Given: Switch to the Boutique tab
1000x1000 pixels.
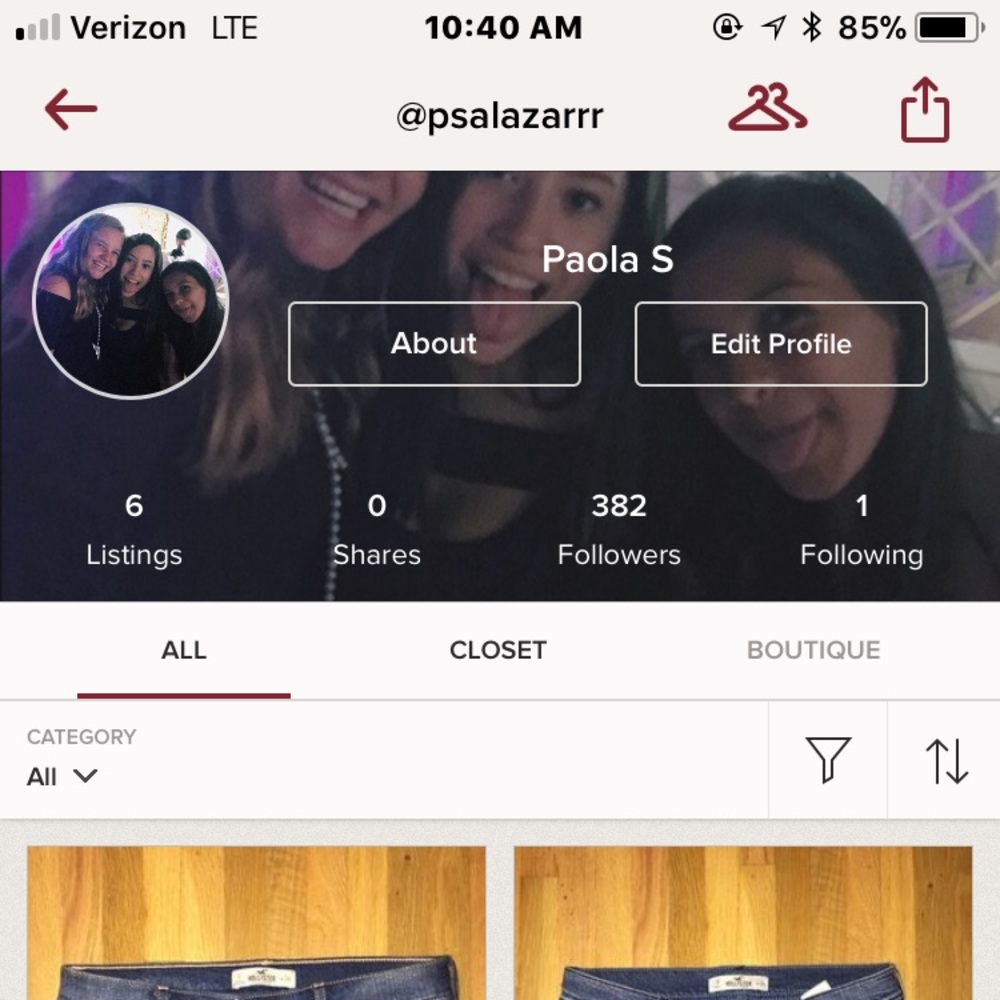Looking at the screenshot, I should tap(813, 650).
